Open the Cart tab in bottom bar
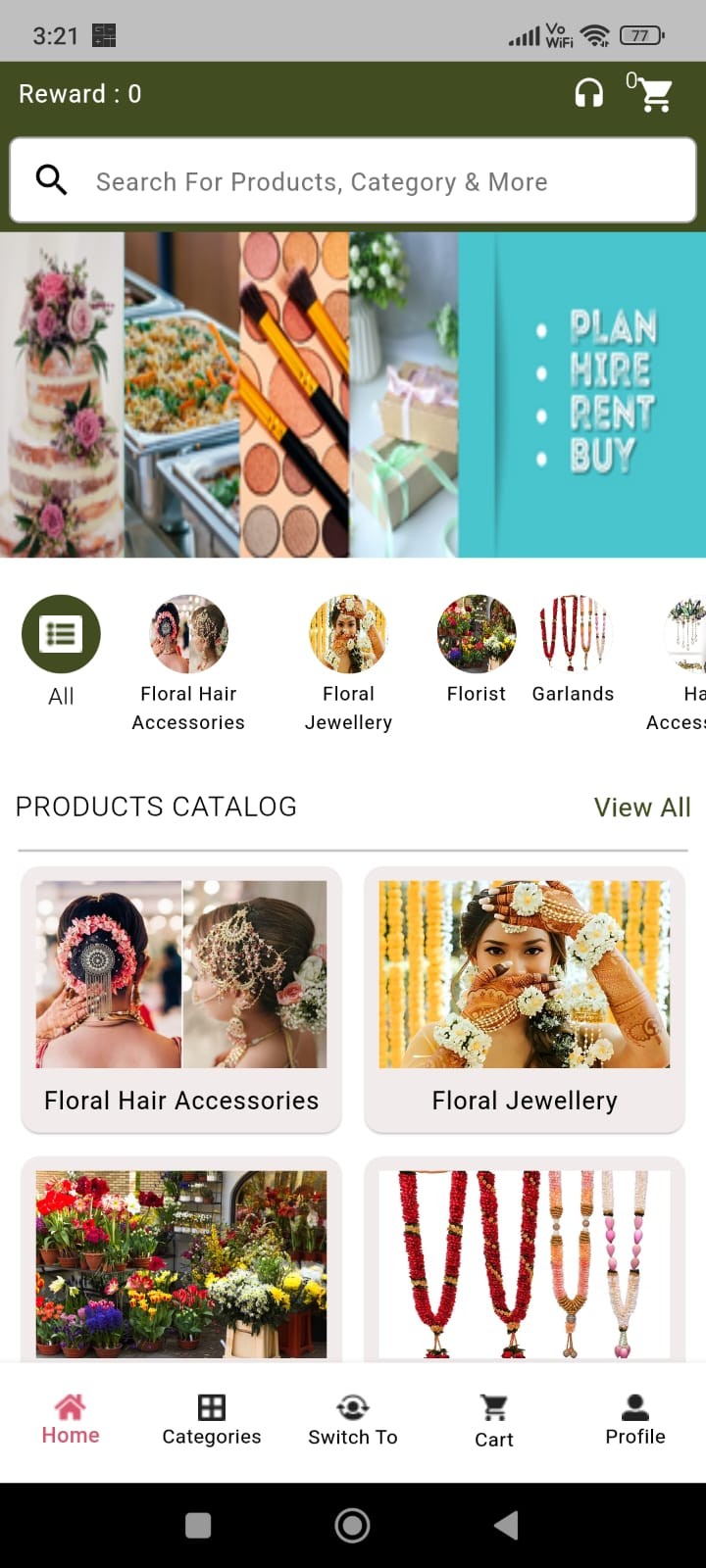706x1568 pixels. (494, 1419)
